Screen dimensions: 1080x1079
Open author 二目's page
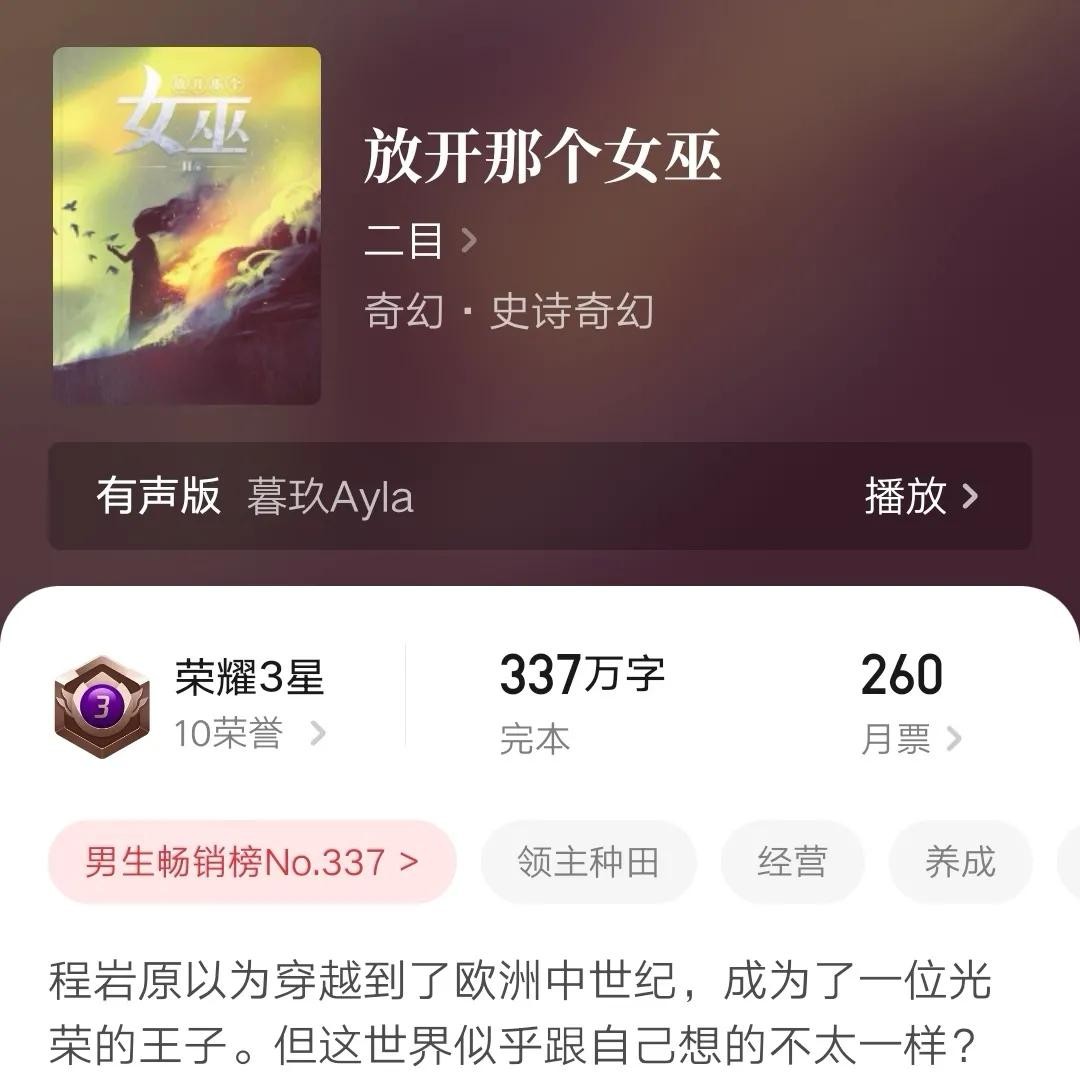click(420, 241)
